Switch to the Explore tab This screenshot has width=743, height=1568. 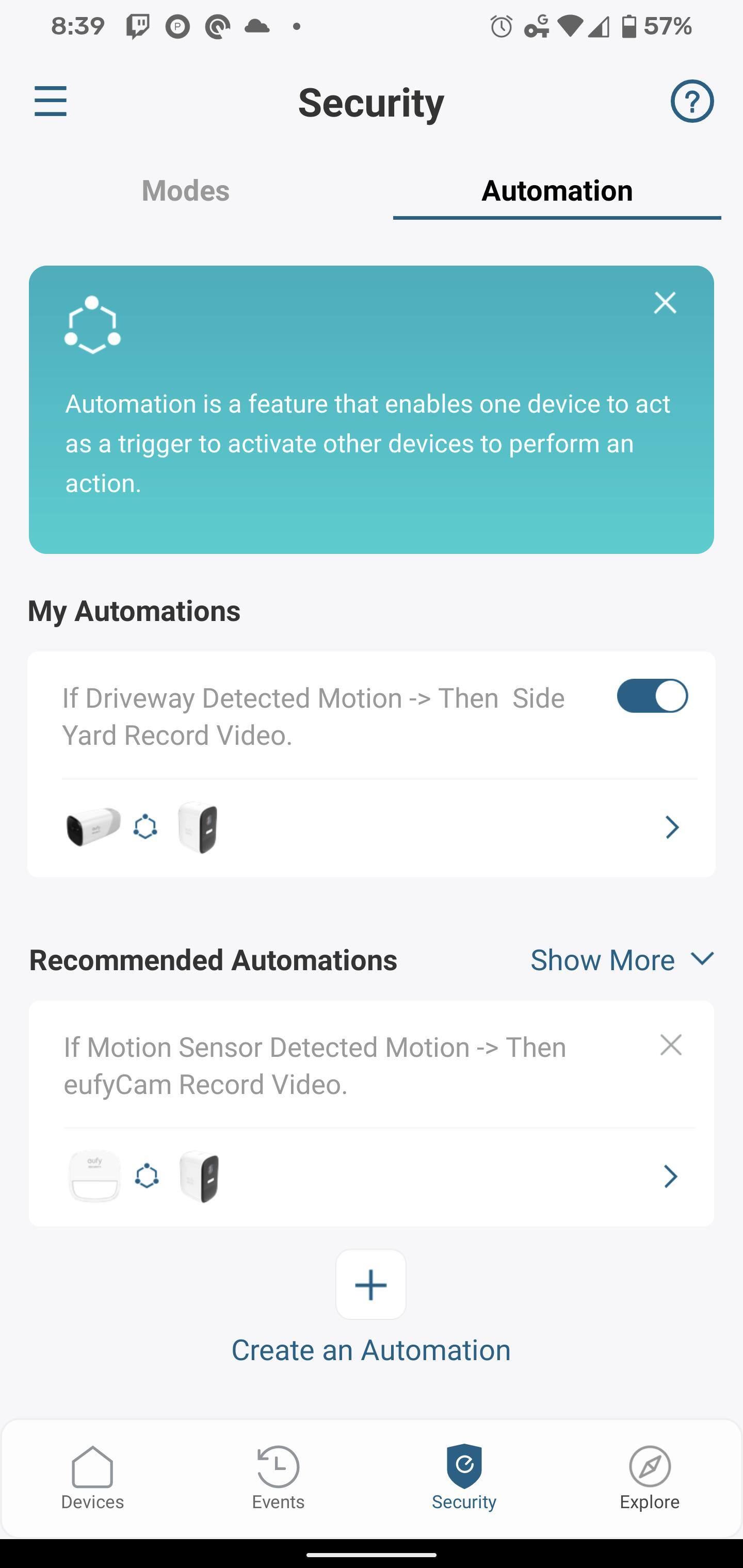tap(649, 1477)
